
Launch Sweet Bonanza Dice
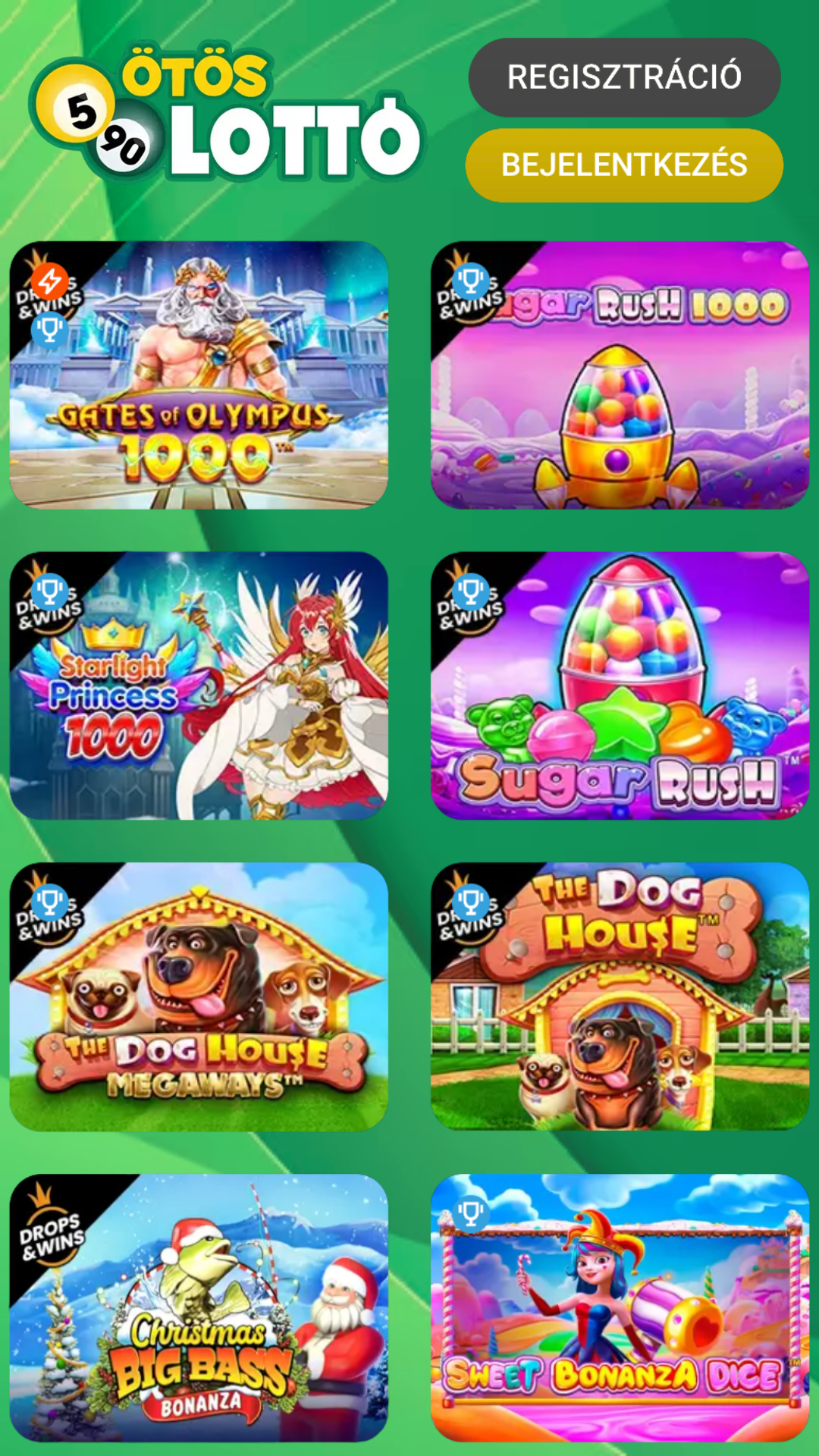click(620, 1307)
